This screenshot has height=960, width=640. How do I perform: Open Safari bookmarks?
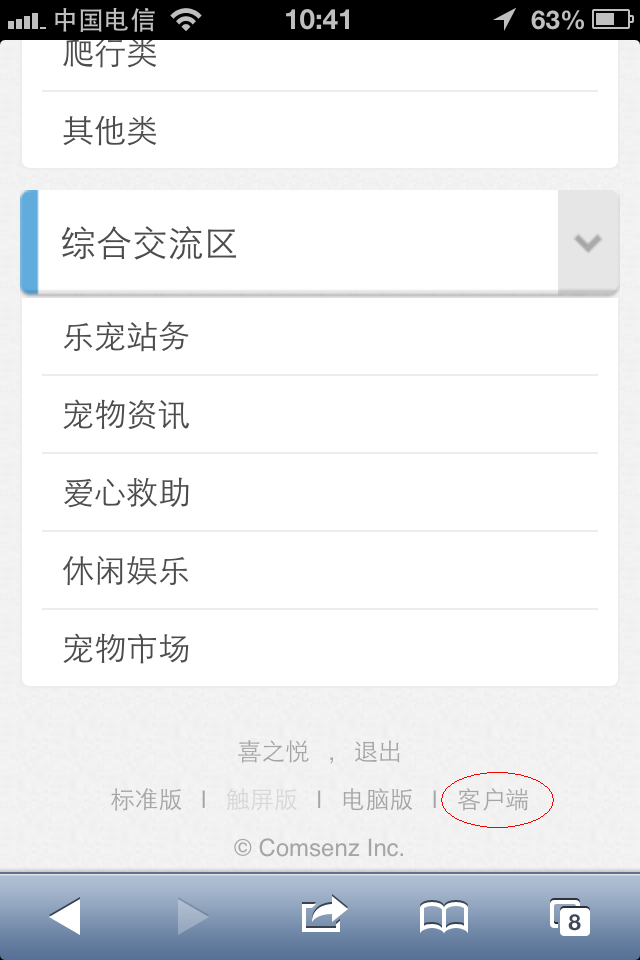(x=443, y=916)
